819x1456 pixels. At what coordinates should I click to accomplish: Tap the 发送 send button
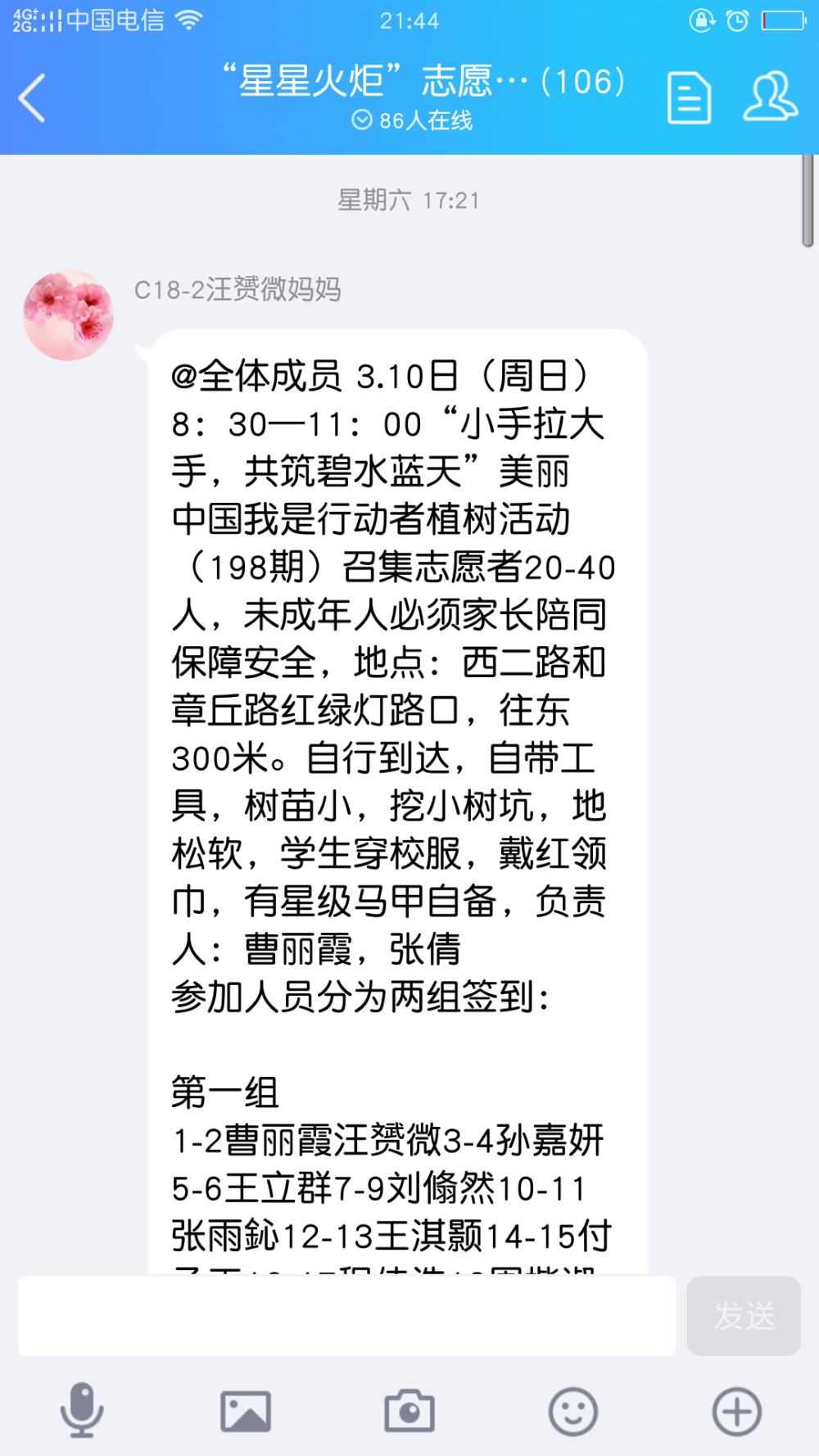(x=744, y=1315)
